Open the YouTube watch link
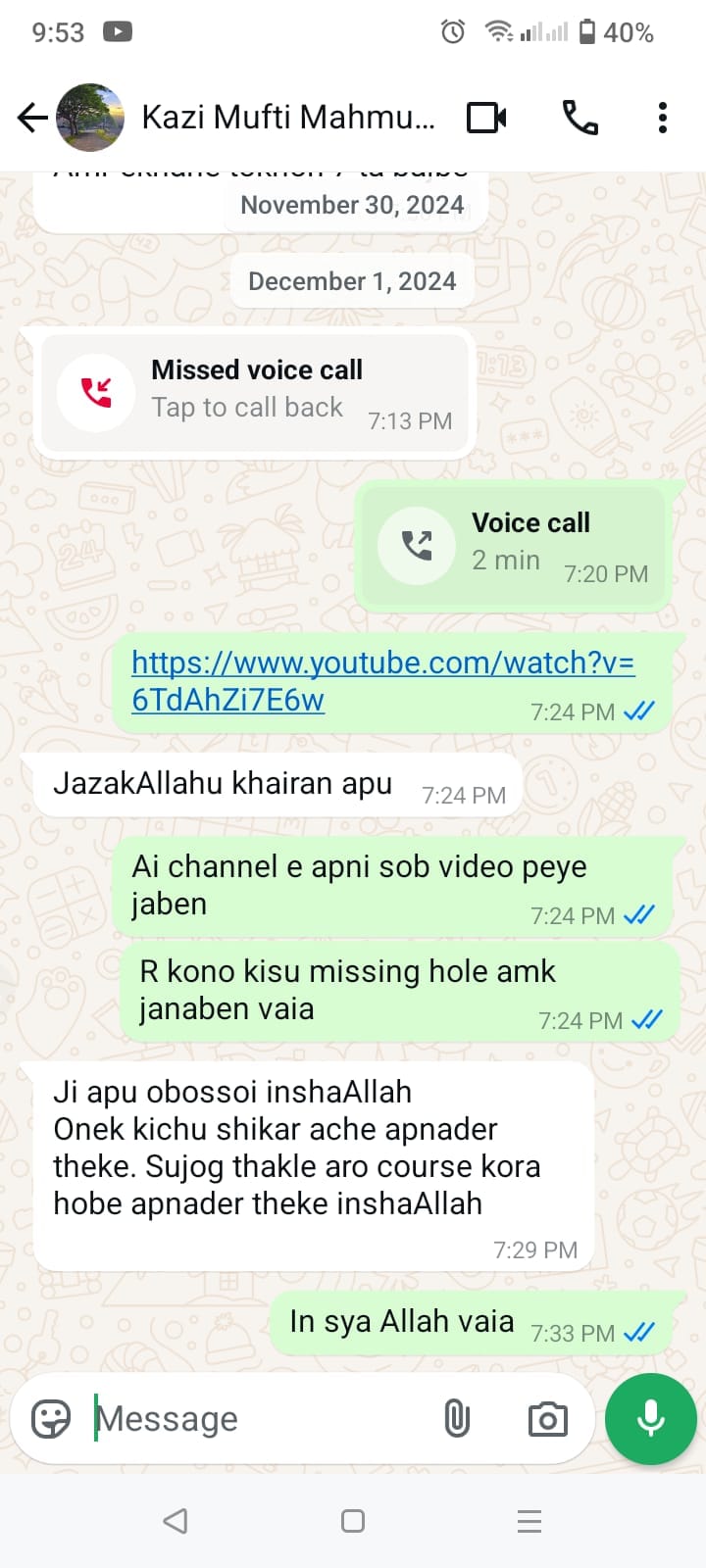Screen dimensions: 706x1568 pos(382,680)
